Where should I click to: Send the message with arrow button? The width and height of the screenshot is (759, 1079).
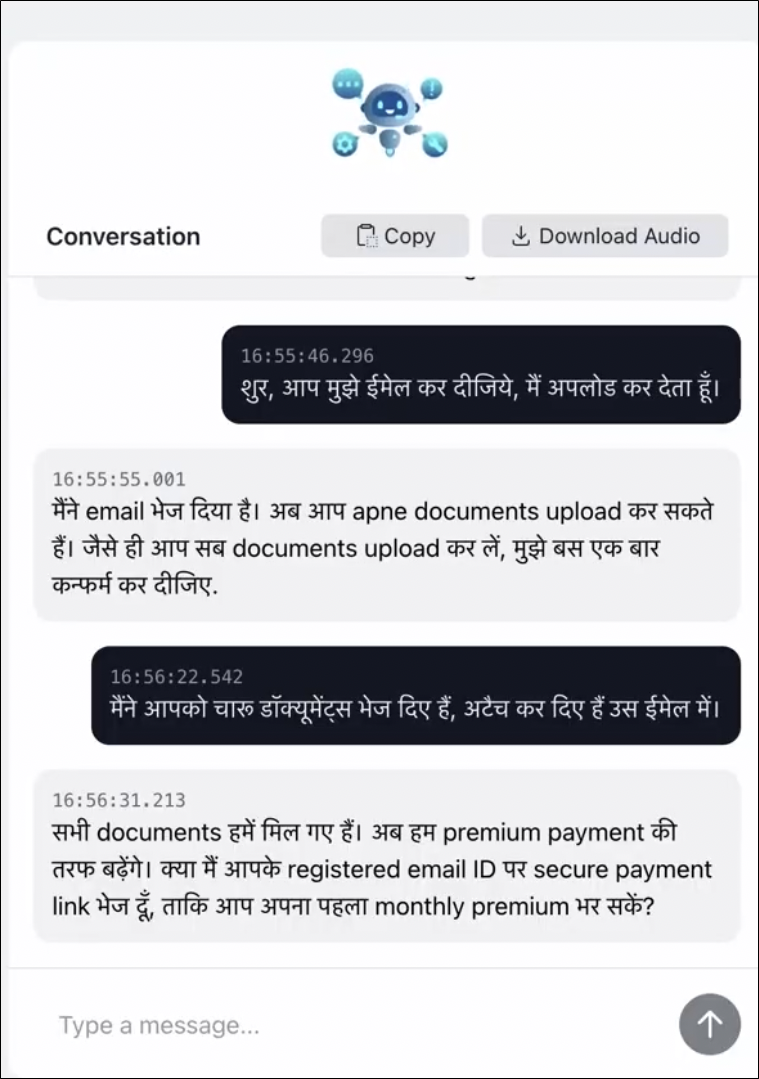(709, 1024)
